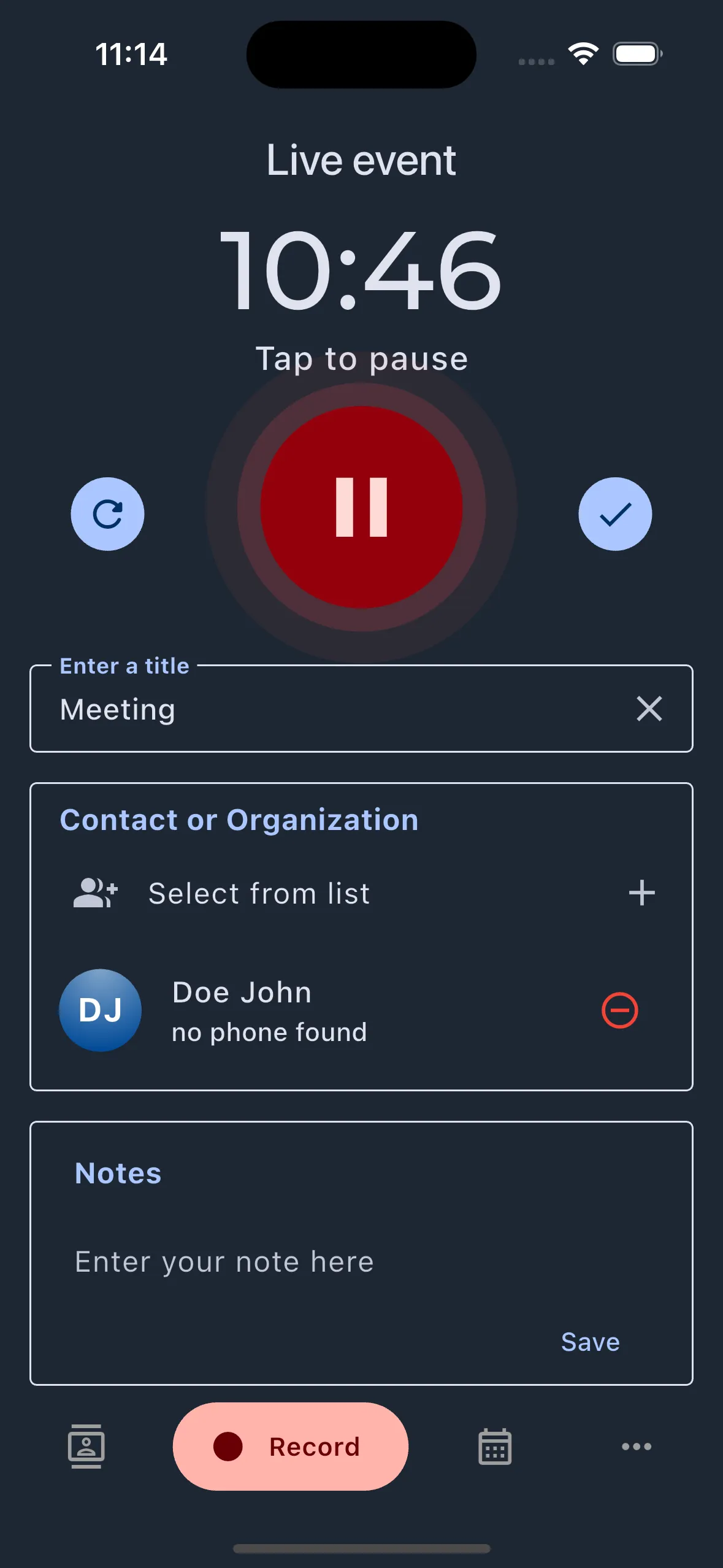Image resolution: width=723 pixels, height=1568 pixels.
Task: Remove Doe John from the contact list
Action: point(620,1011)
